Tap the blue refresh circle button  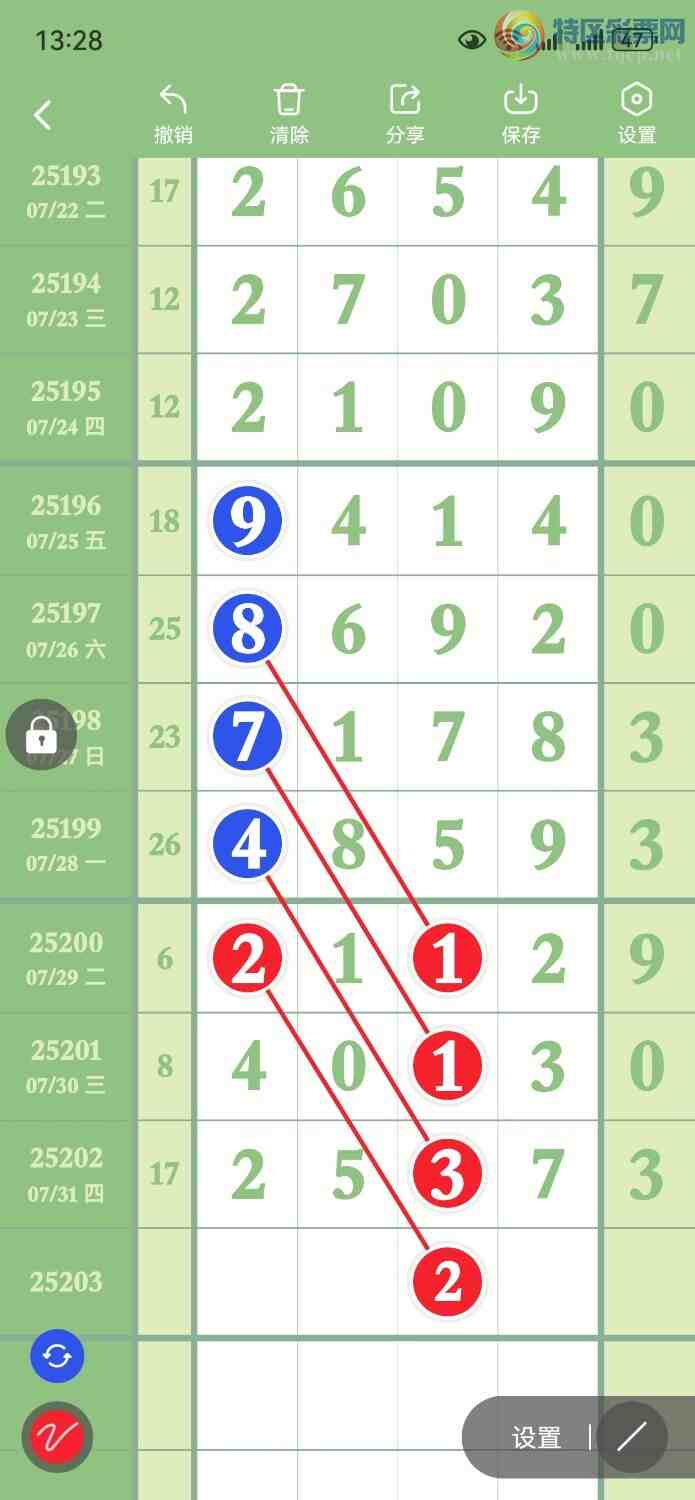[57, 1356]
